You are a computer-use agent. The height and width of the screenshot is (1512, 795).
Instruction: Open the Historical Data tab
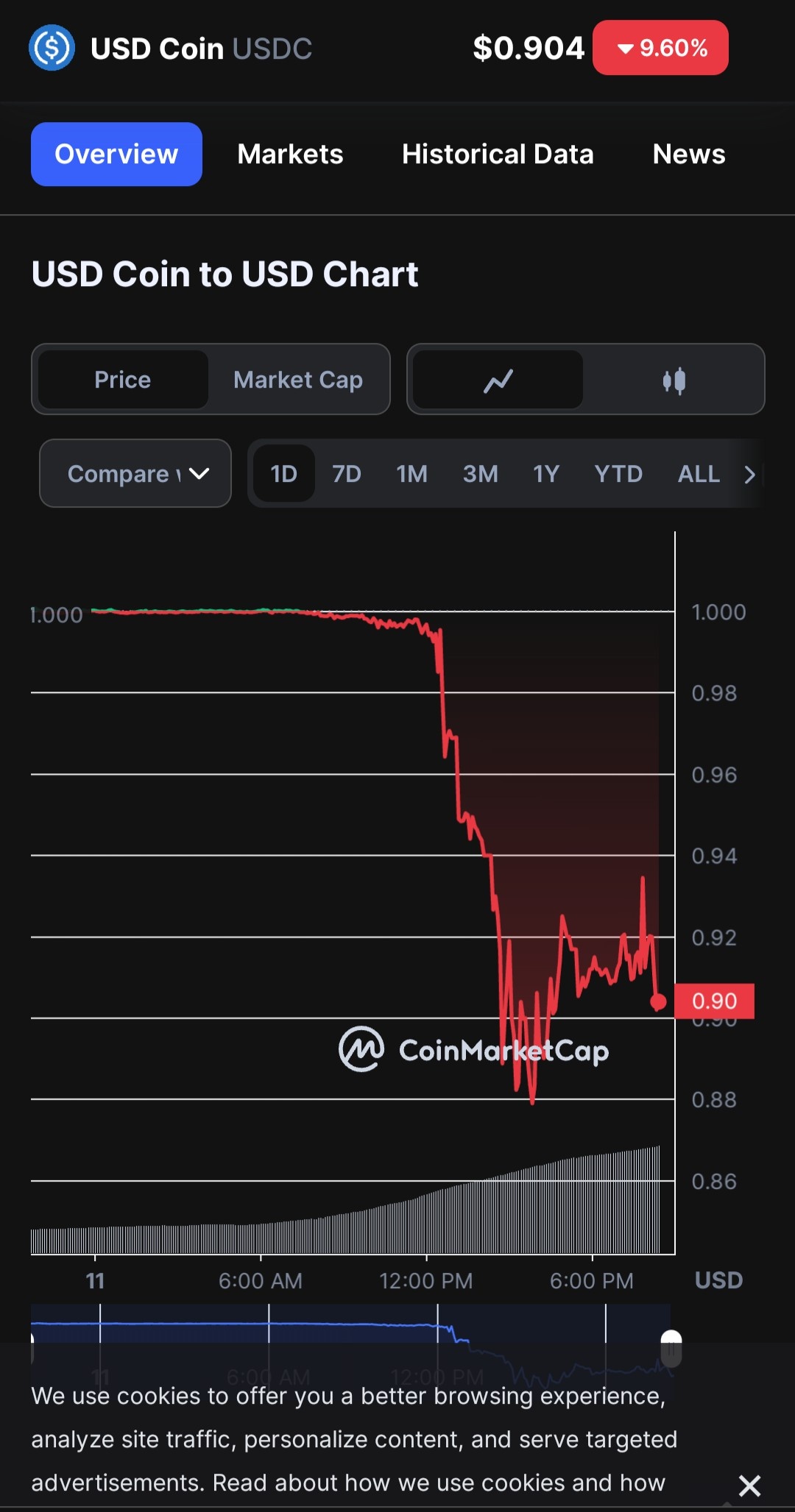pos(498,155)
